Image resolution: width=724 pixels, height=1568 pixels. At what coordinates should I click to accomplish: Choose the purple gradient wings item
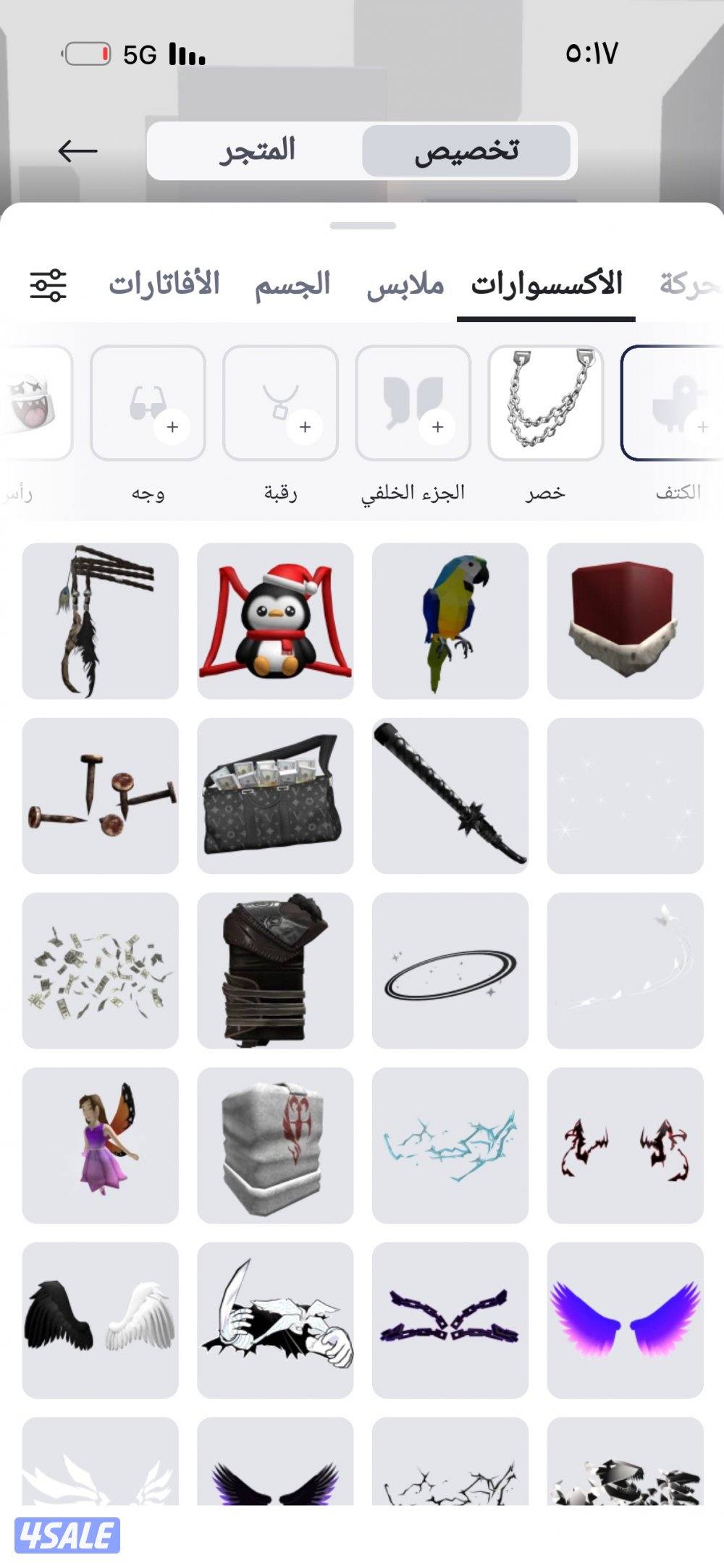click(x=625, y=1320)
